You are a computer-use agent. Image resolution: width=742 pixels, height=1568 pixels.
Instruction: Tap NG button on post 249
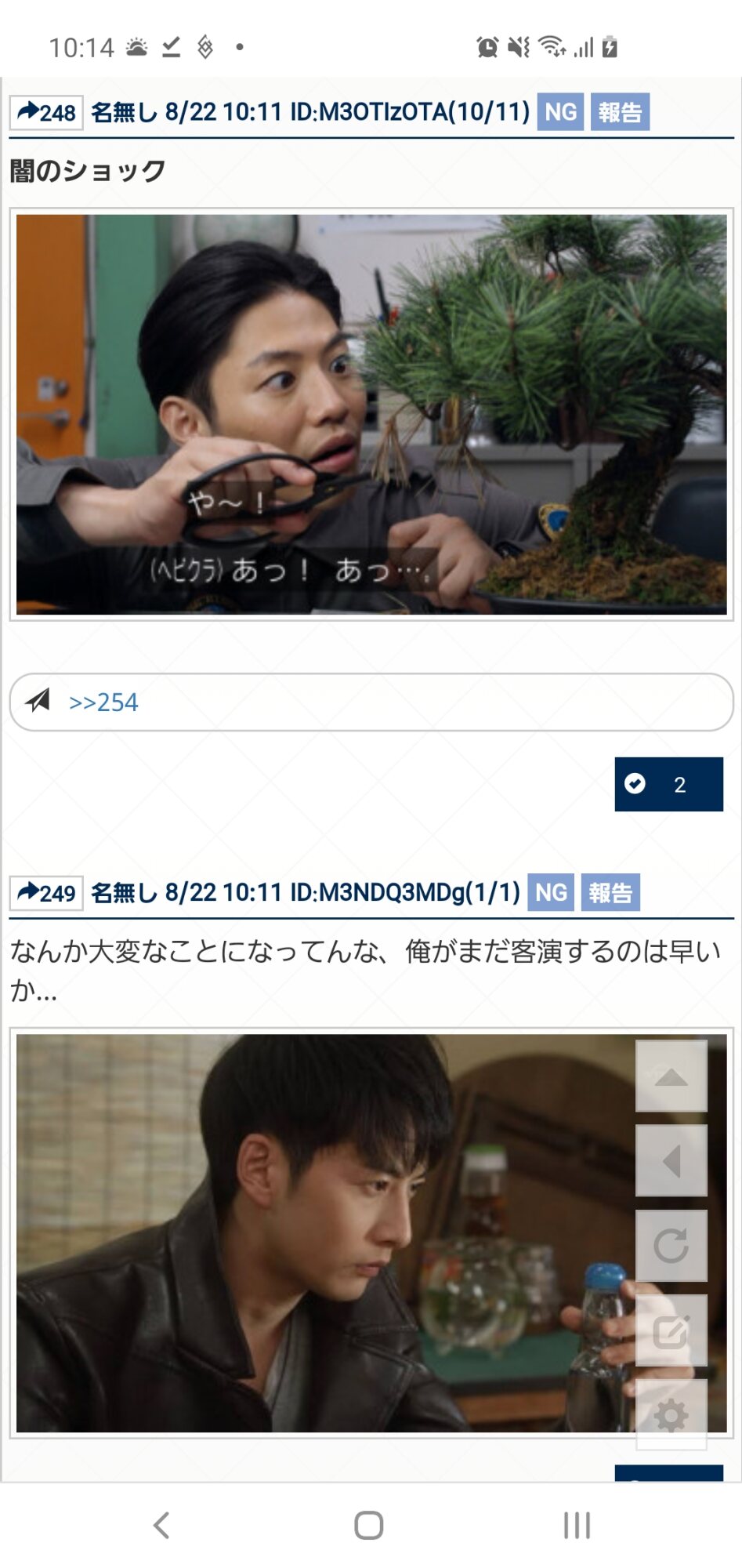[551, 892]
